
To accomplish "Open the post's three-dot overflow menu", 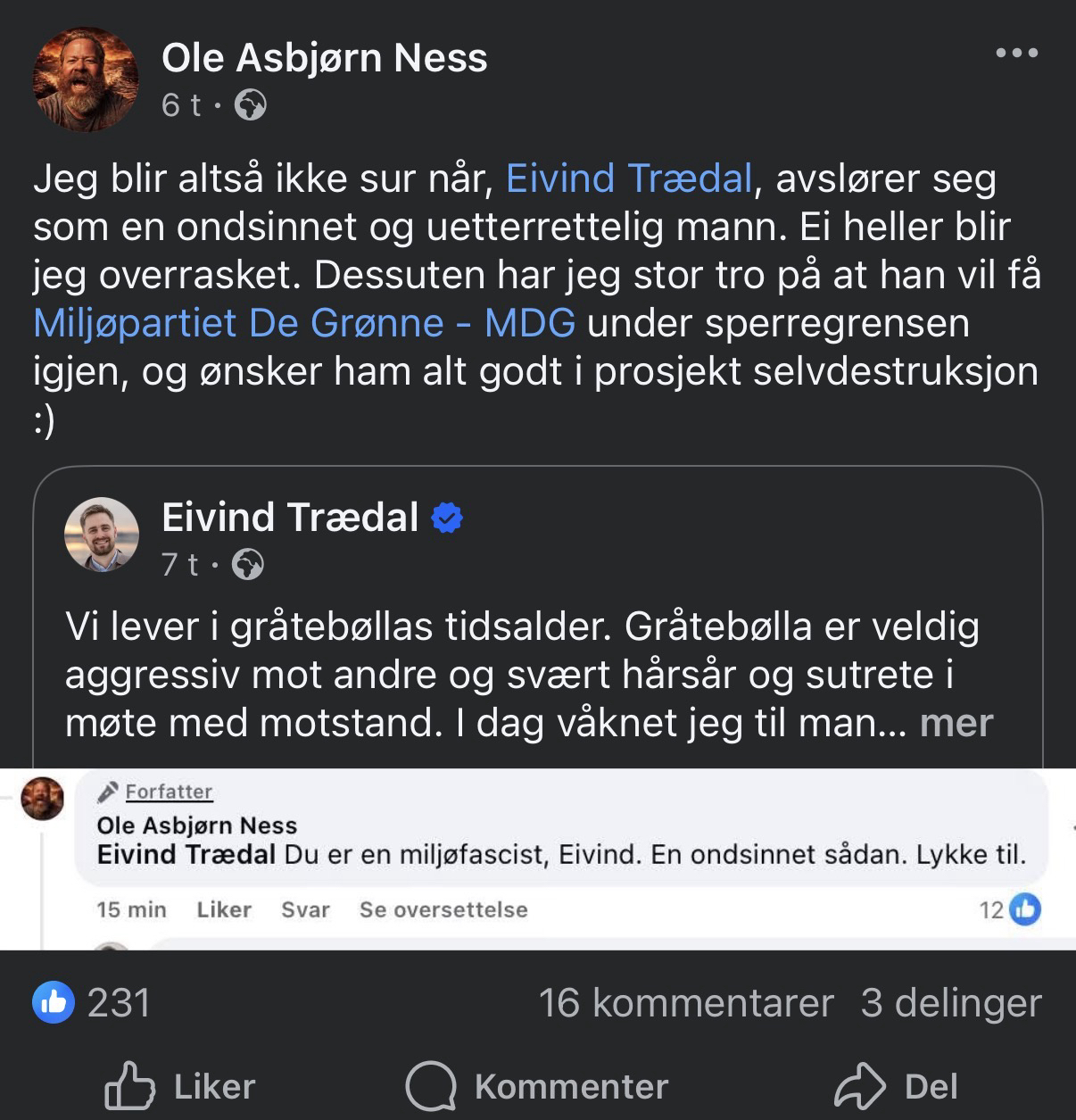I will point(1016,54).
